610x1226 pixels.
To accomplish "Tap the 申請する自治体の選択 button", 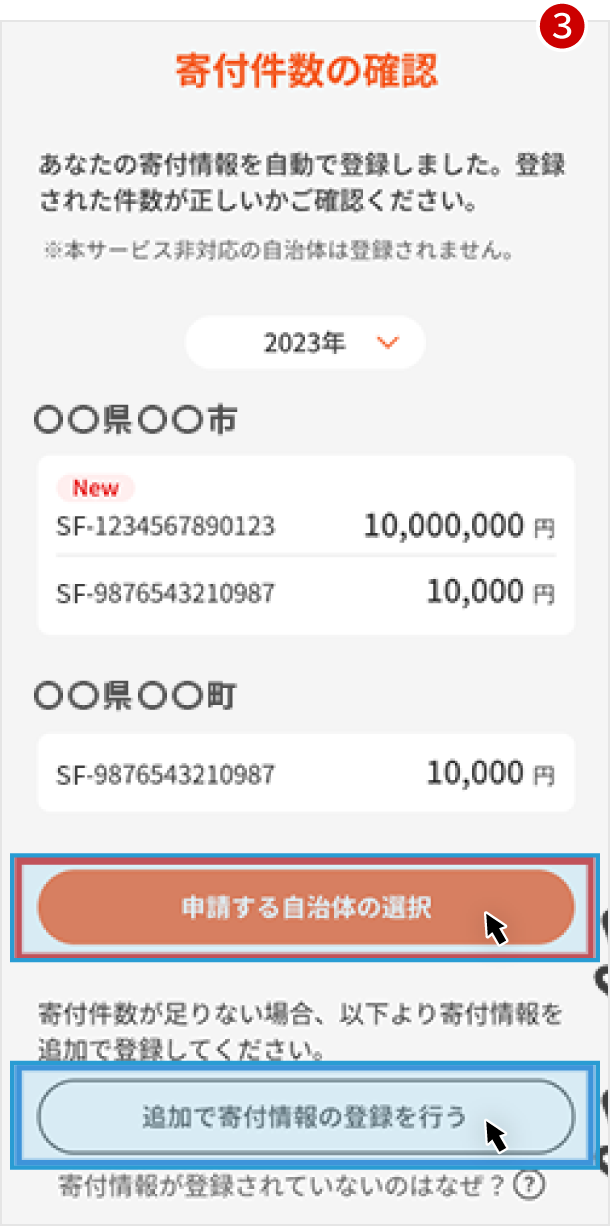I will click(x=305, y=907).
